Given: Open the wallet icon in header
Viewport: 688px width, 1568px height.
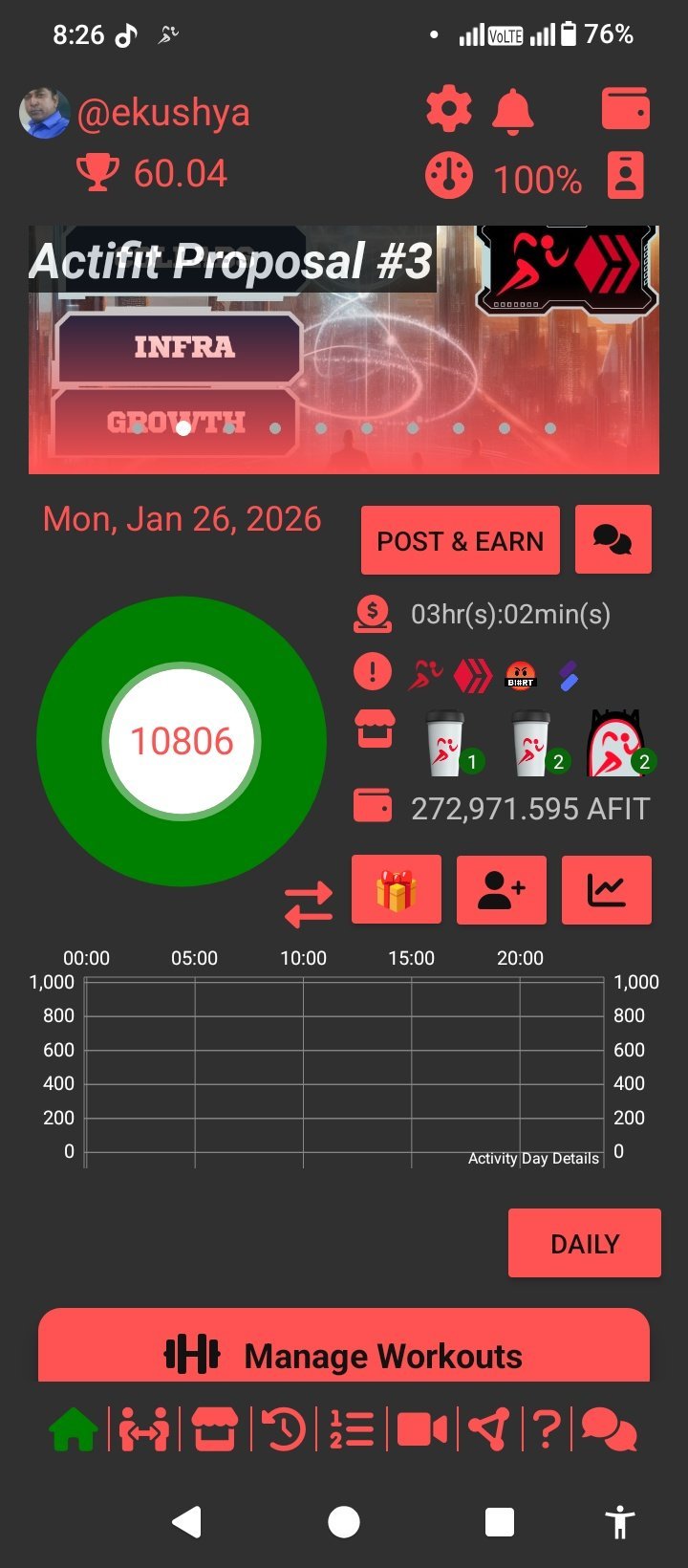Looking at the screenshot, I should (626, 109).
